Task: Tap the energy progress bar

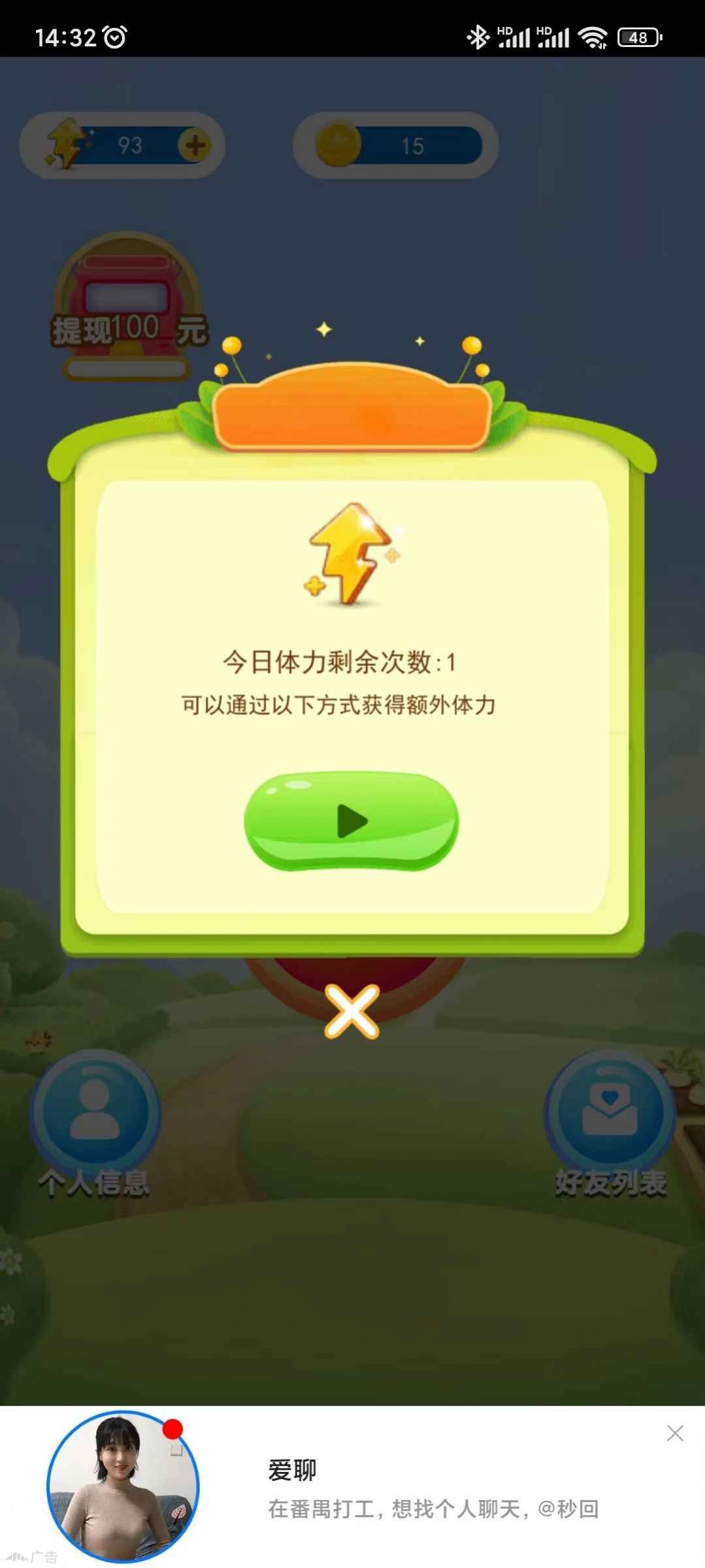Action: pyautogui.click(x=131, y=144)
